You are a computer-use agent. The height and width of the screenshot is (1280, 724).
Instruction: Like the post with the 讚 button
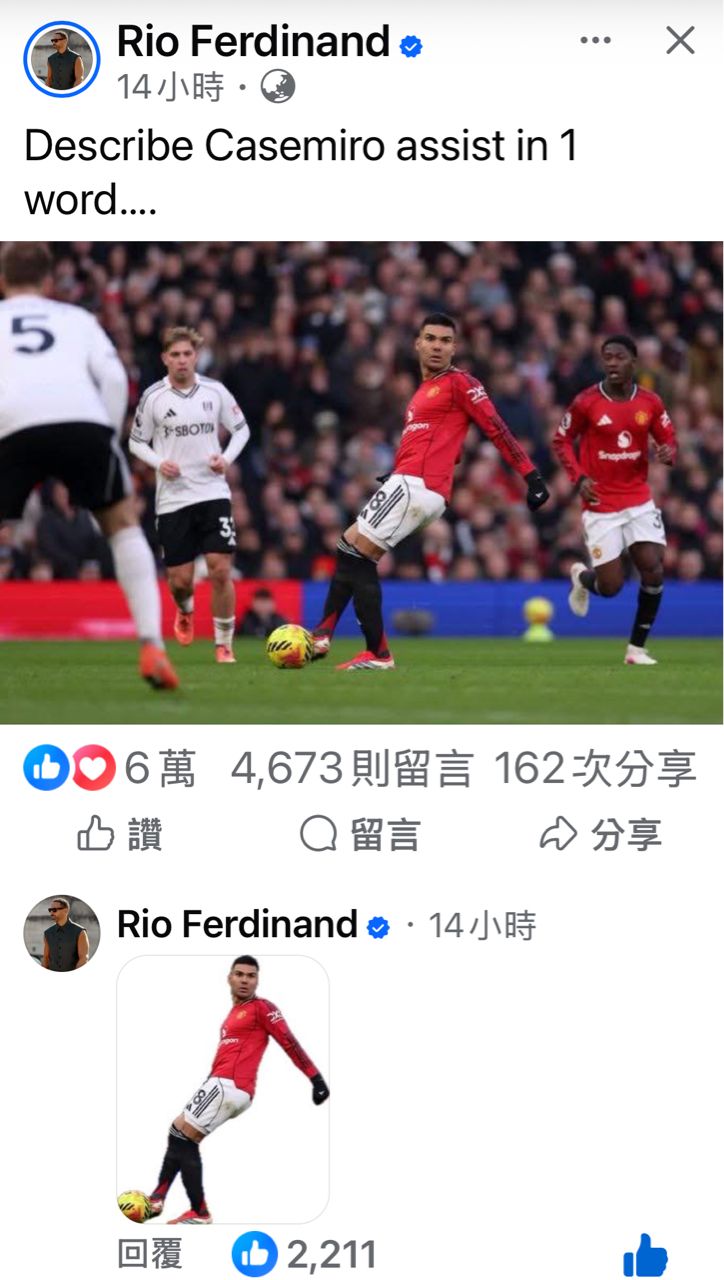click(x=119, y=835)
